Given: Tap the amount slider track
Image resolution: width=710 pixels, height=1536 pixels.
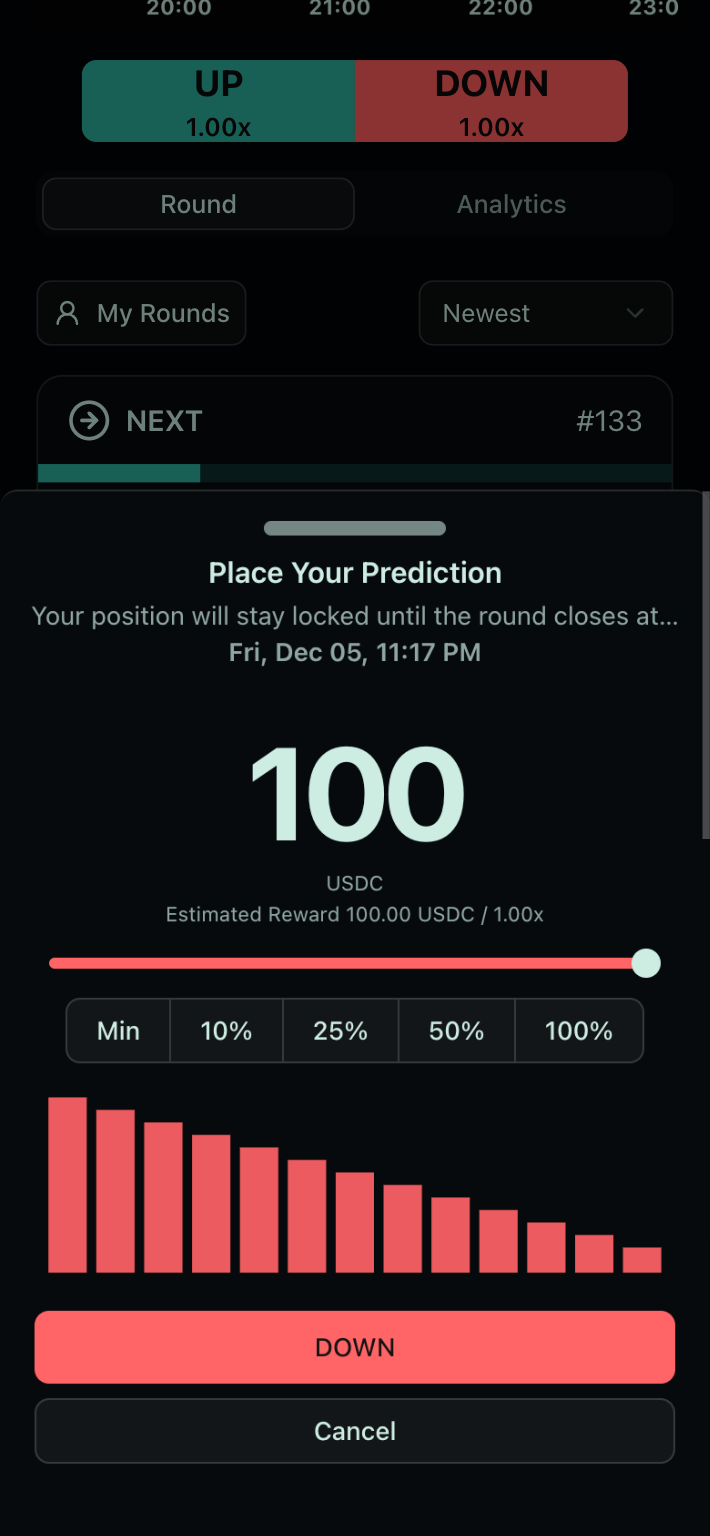Looking at the screenshot, I should [x=340, y=964].
